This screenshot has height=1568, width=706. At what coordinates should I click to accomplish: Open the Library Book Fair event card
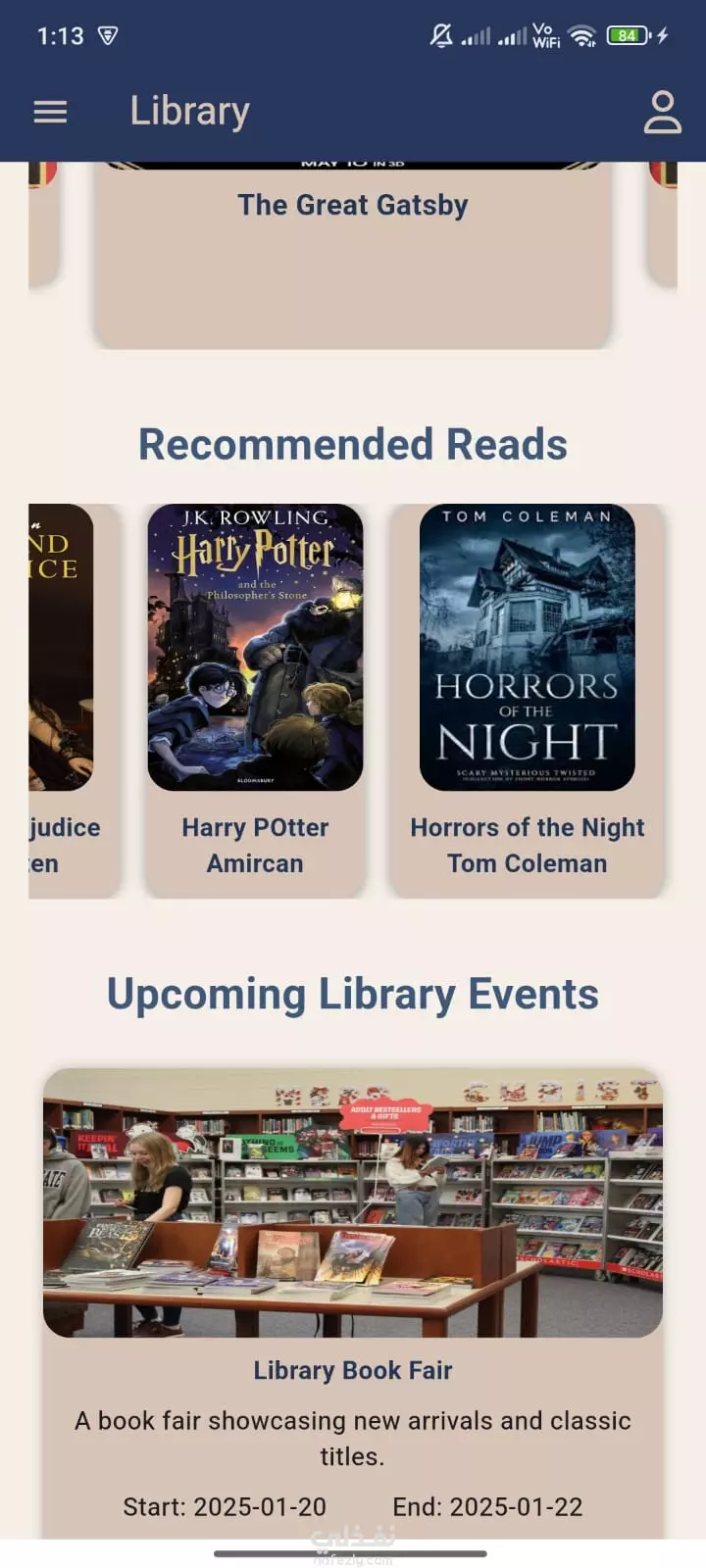pyautogui.click(x=353, y=1303)
